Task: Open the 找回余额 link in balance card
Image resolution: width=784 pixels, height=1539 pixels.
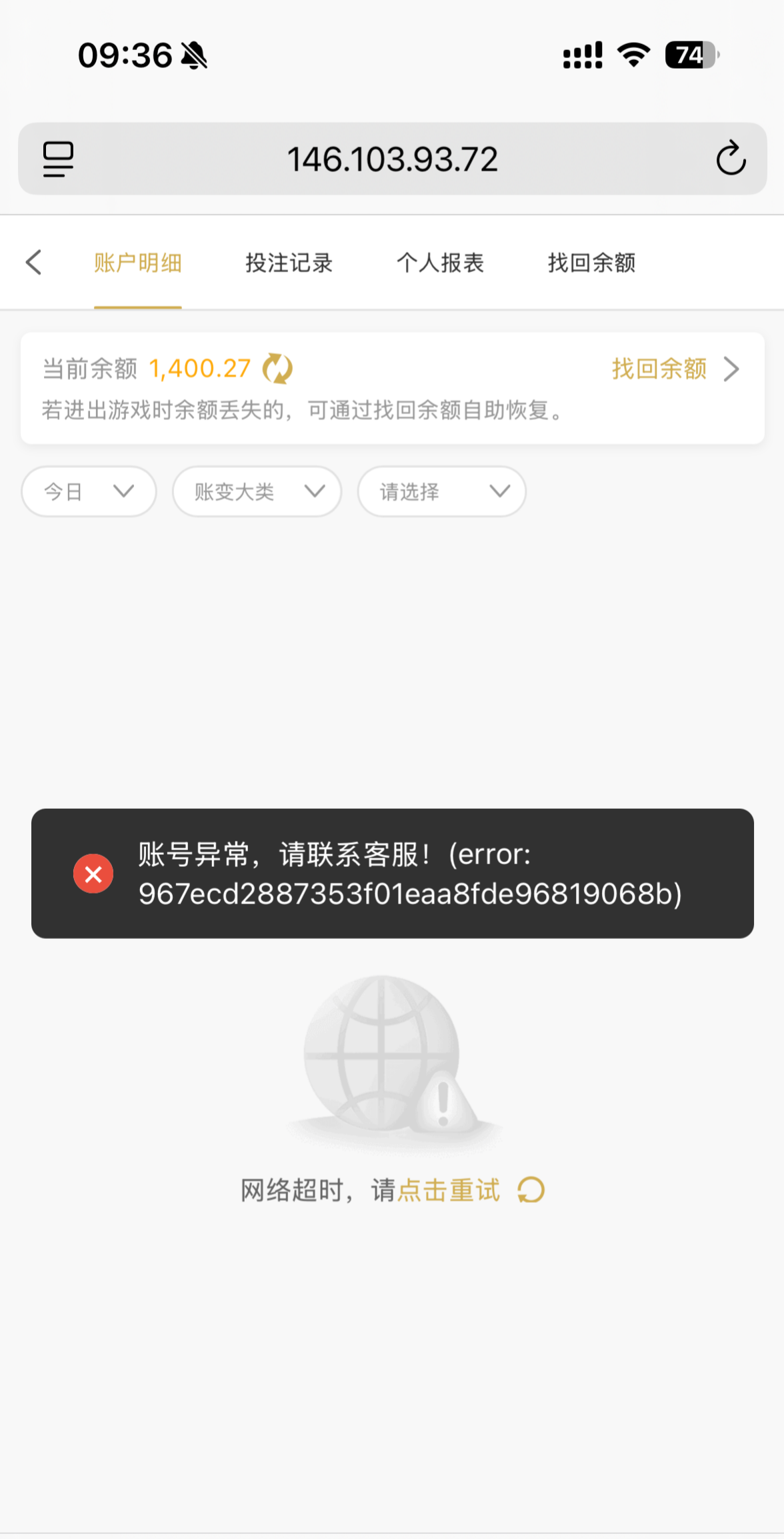Action: point(675,369)
